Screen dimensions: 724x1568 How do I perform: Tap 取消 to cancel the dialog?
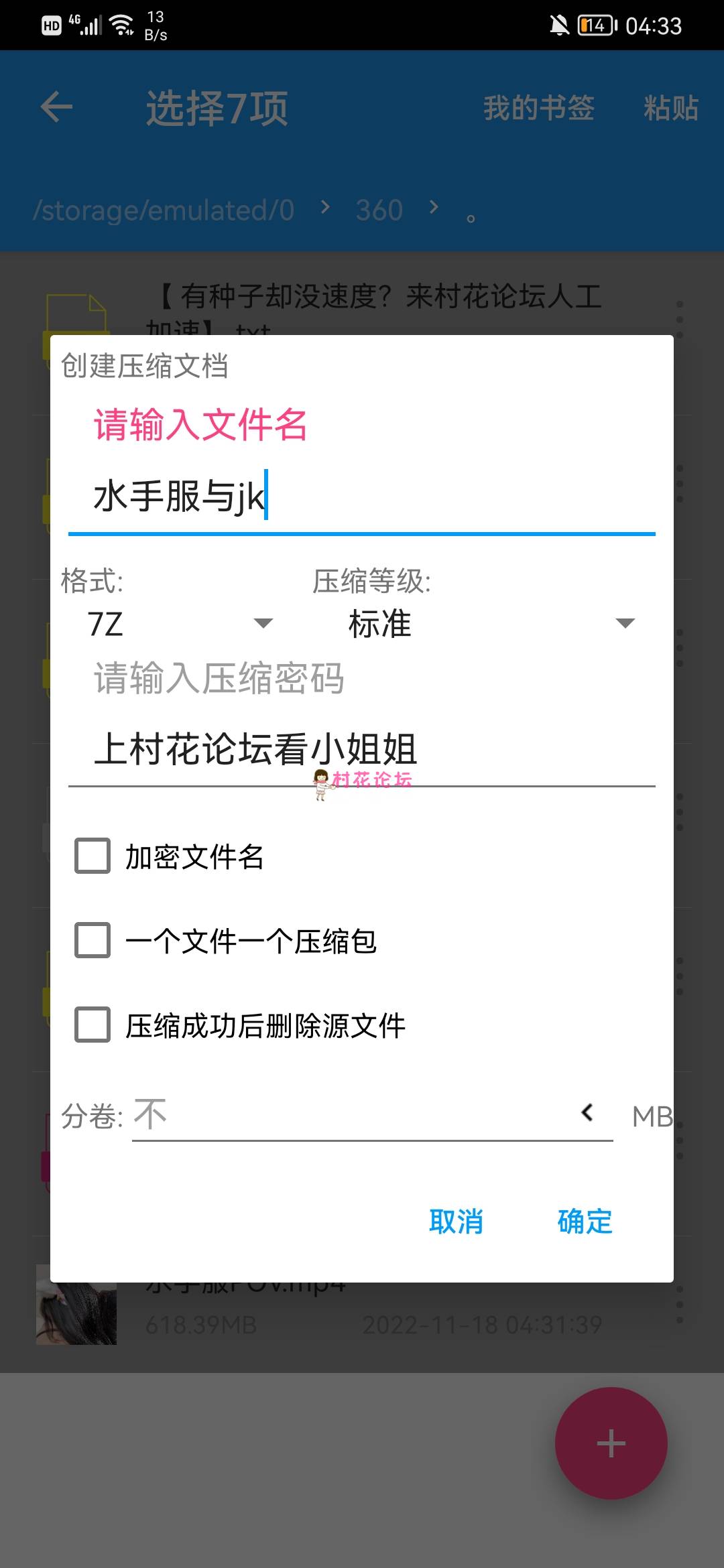pos(456,1222)
